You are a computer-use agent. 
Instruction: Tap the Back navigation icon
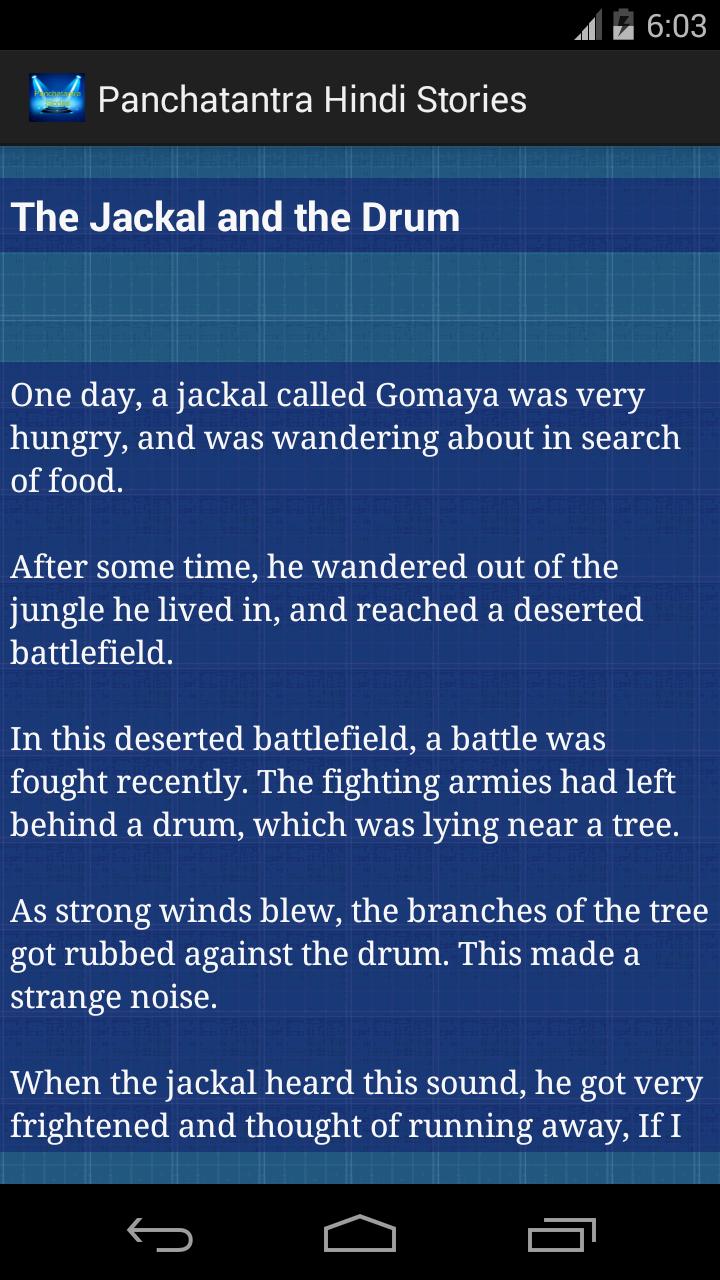160,1236
